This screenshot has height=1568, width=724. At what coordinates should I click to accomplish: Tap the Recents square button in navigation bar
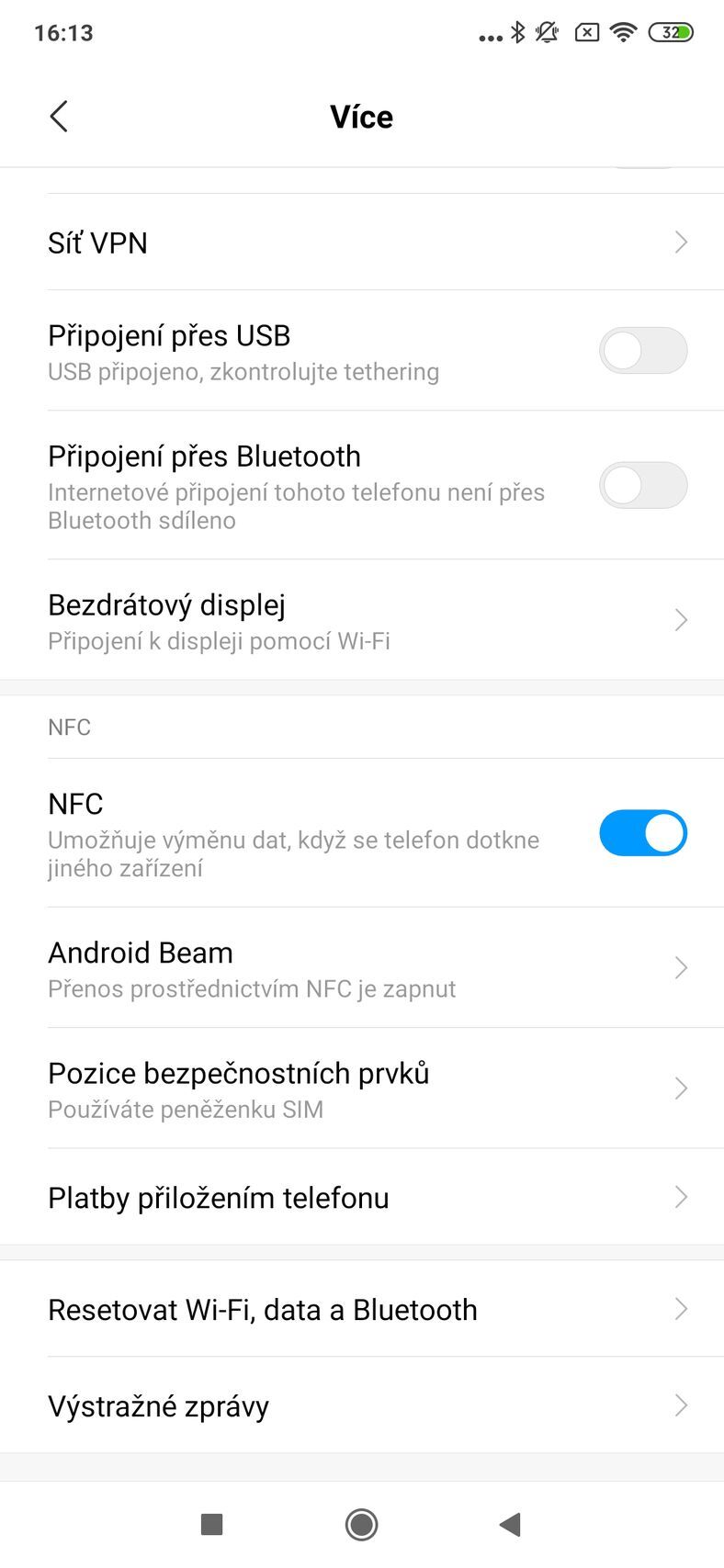coord(210,1523)
